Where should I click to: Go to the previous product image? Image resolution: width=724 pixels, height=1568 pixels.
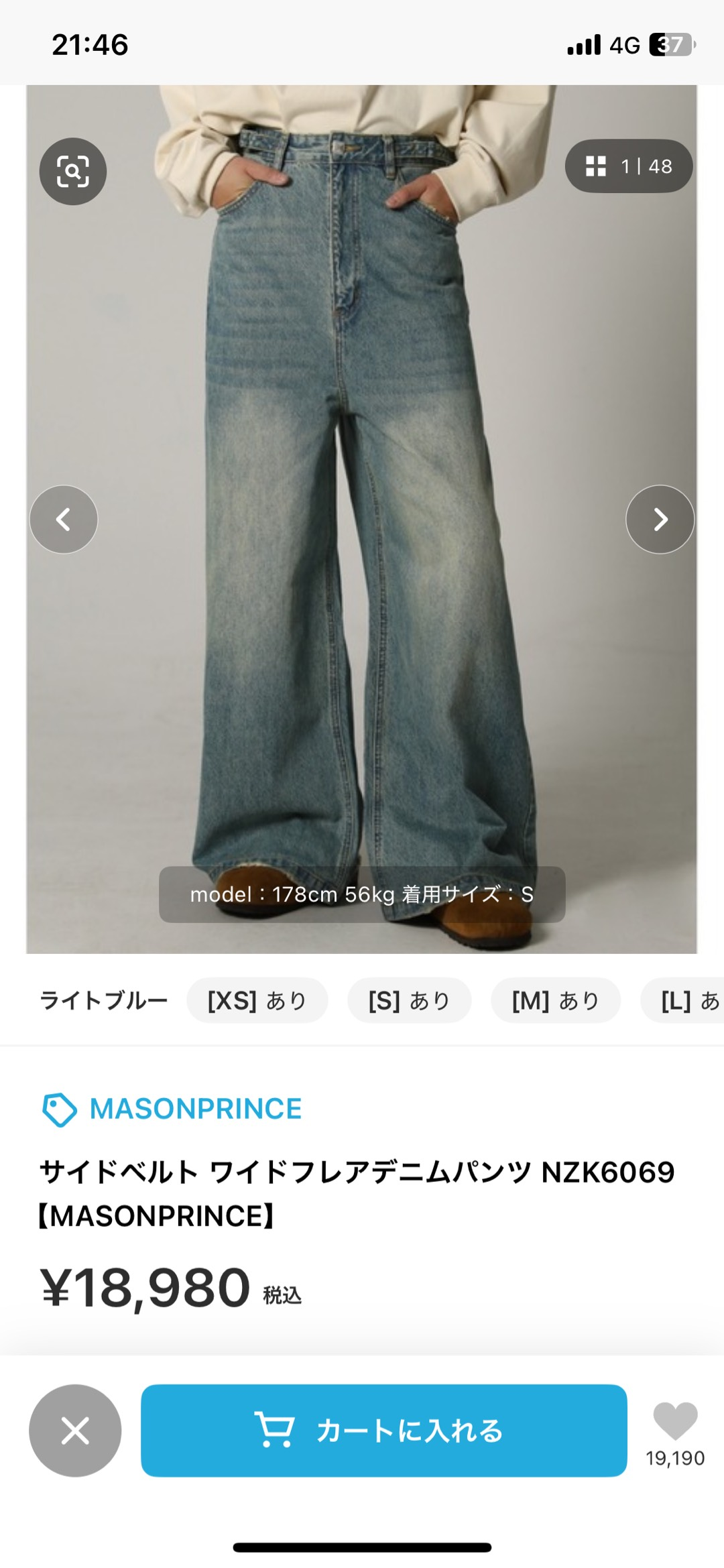[64, 519]
